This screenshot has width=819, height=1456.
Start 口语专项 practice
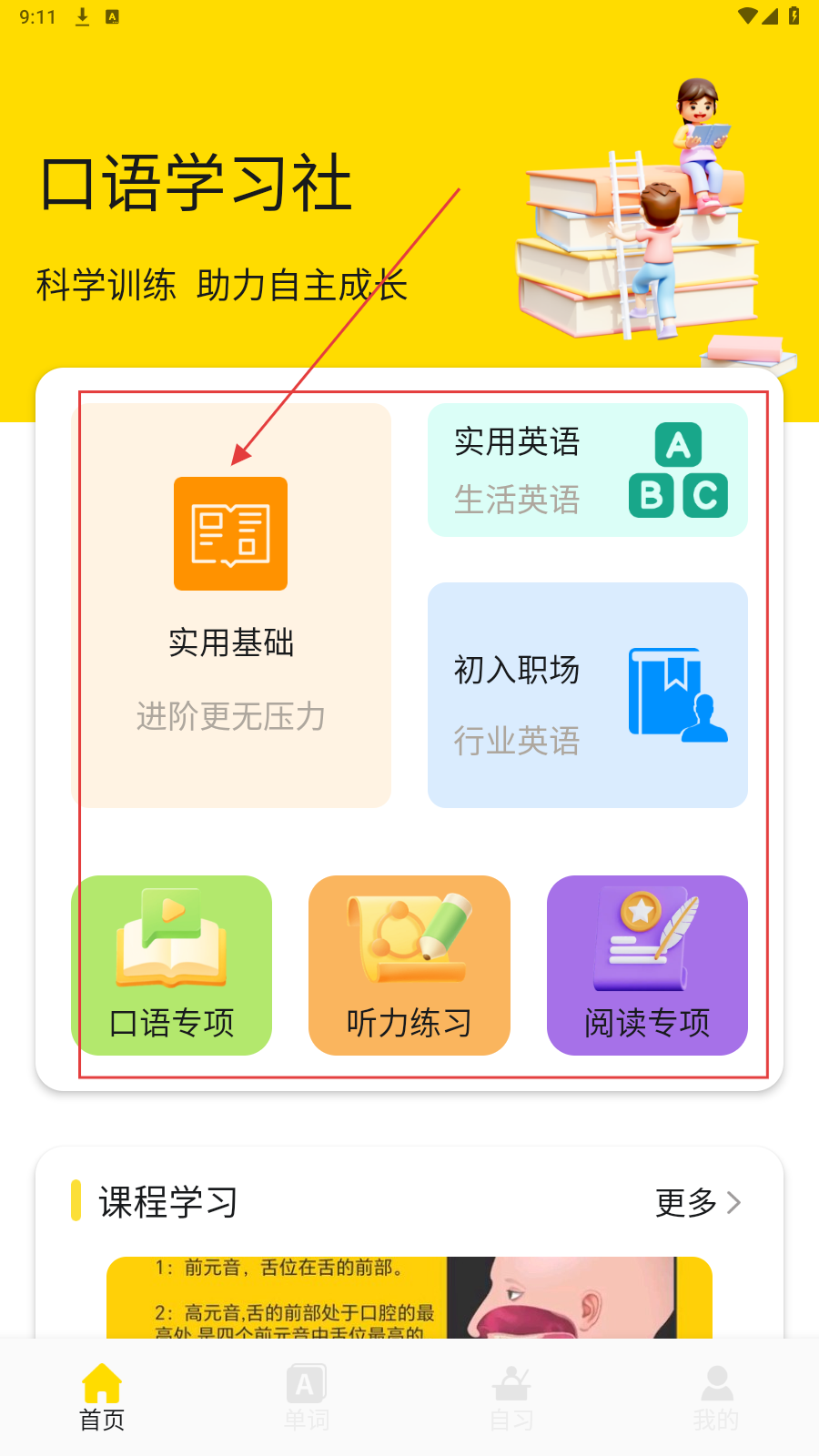[x=171, y=966]
